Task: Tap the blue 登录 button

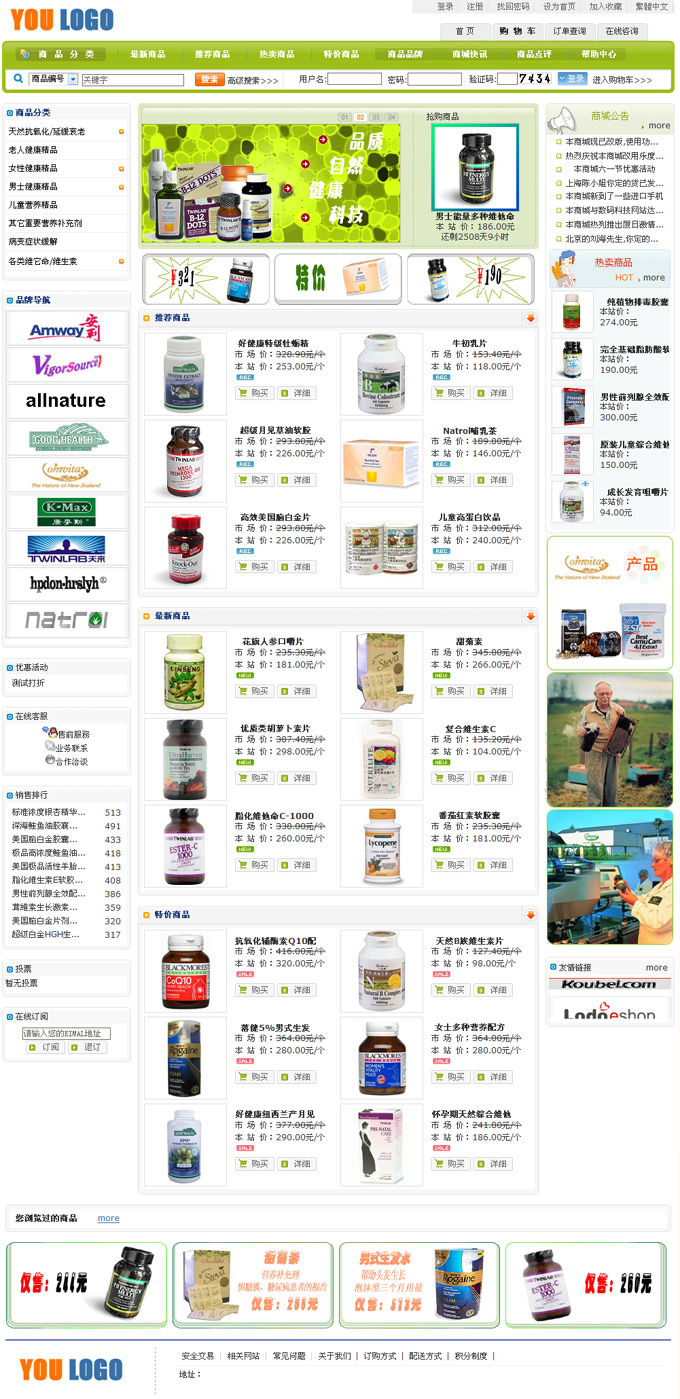Action: pos(572,79)
